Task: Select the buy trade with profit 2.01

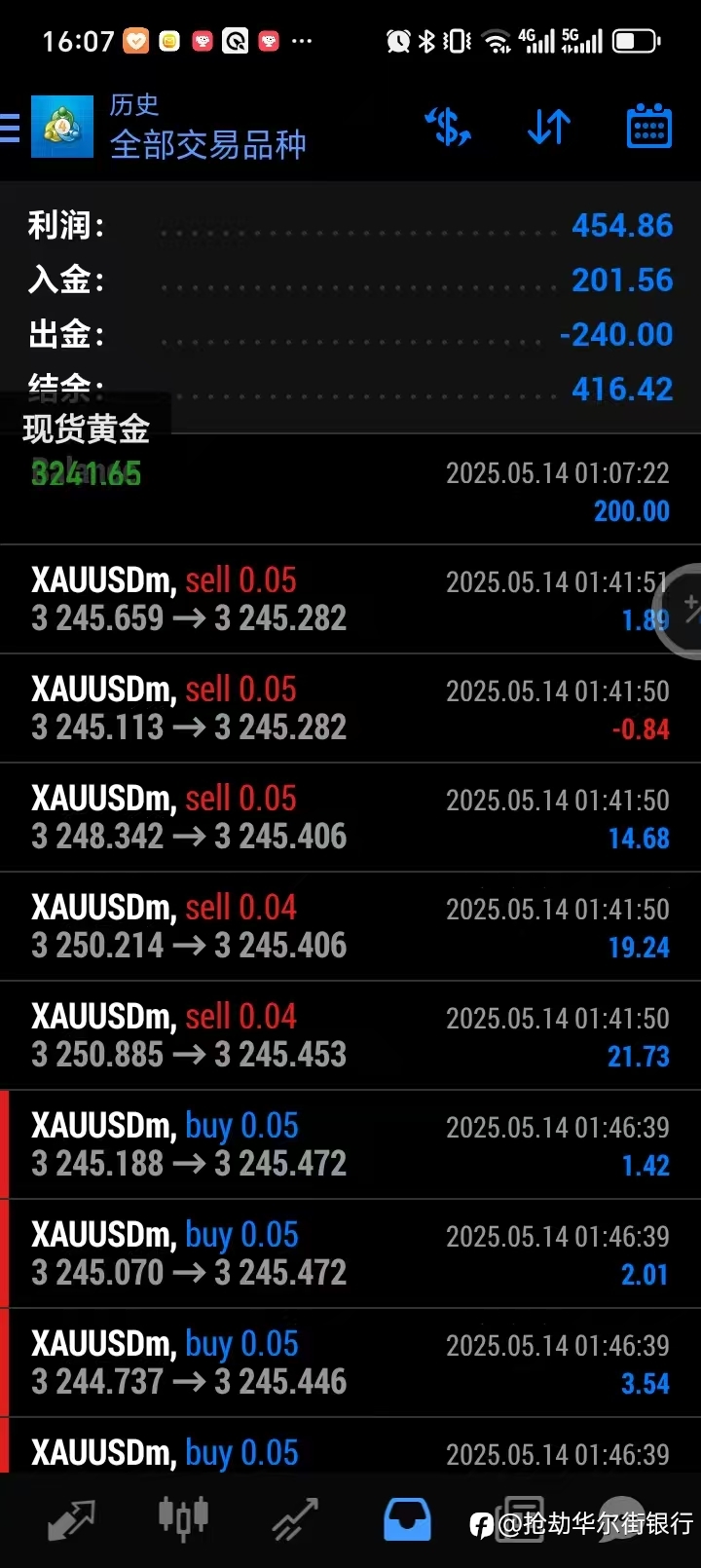Action: tap(350, 1253)
